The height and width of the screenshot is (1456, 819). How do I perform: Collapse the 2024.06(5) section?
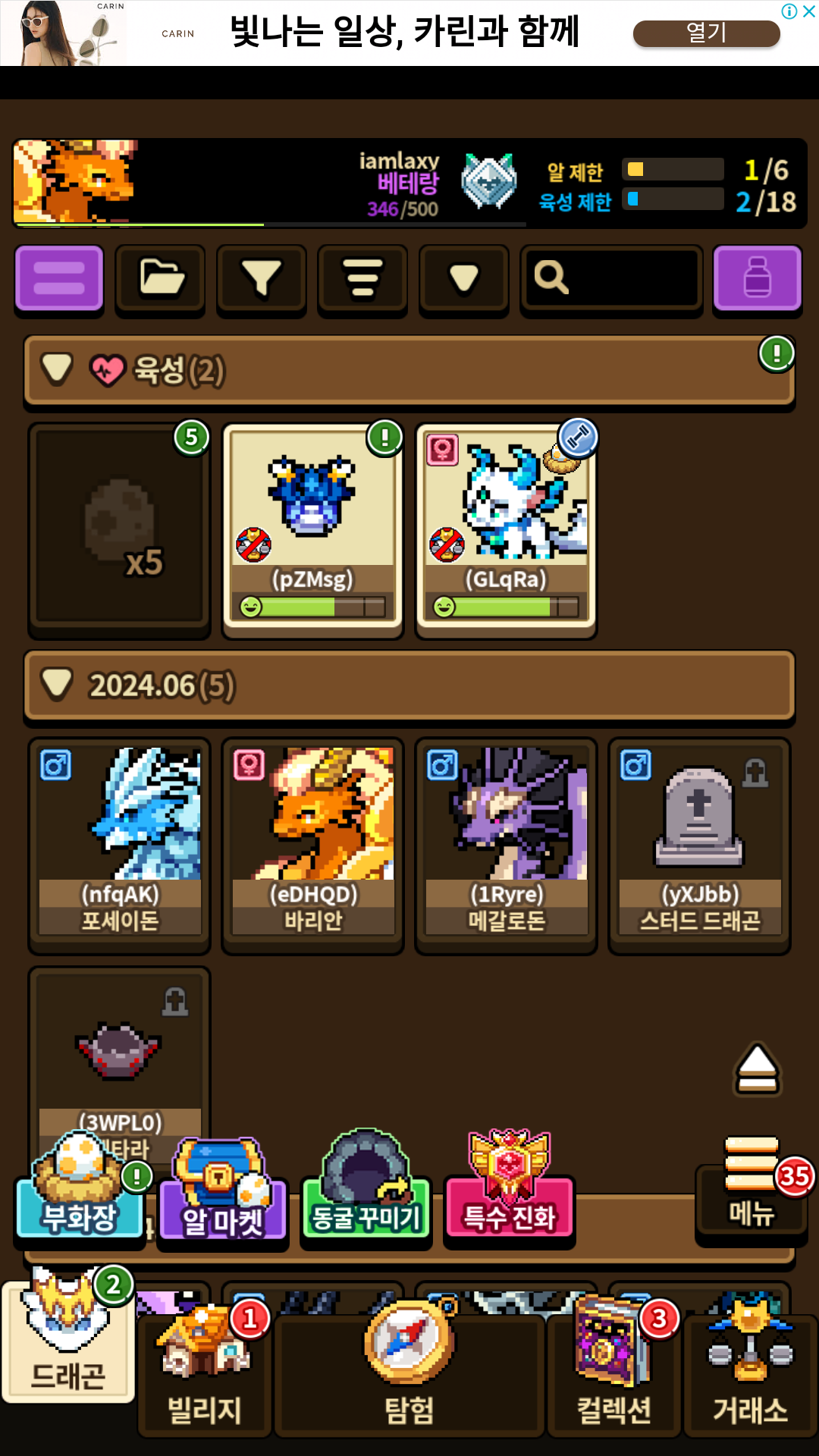(x=58, y=685)
